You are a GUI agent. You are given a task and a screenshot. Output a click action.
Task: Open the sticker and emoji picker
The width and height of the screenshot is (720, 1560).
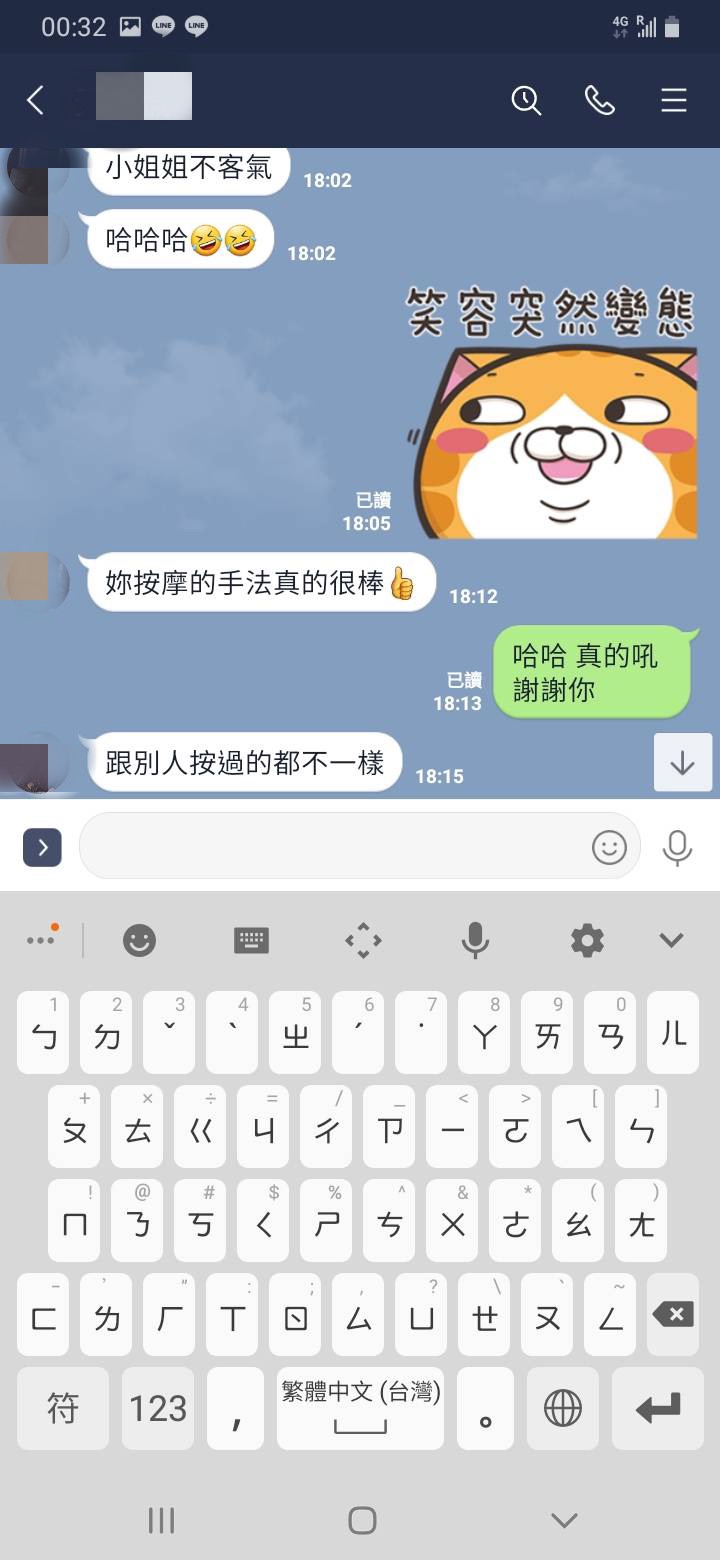coord(609,848)
